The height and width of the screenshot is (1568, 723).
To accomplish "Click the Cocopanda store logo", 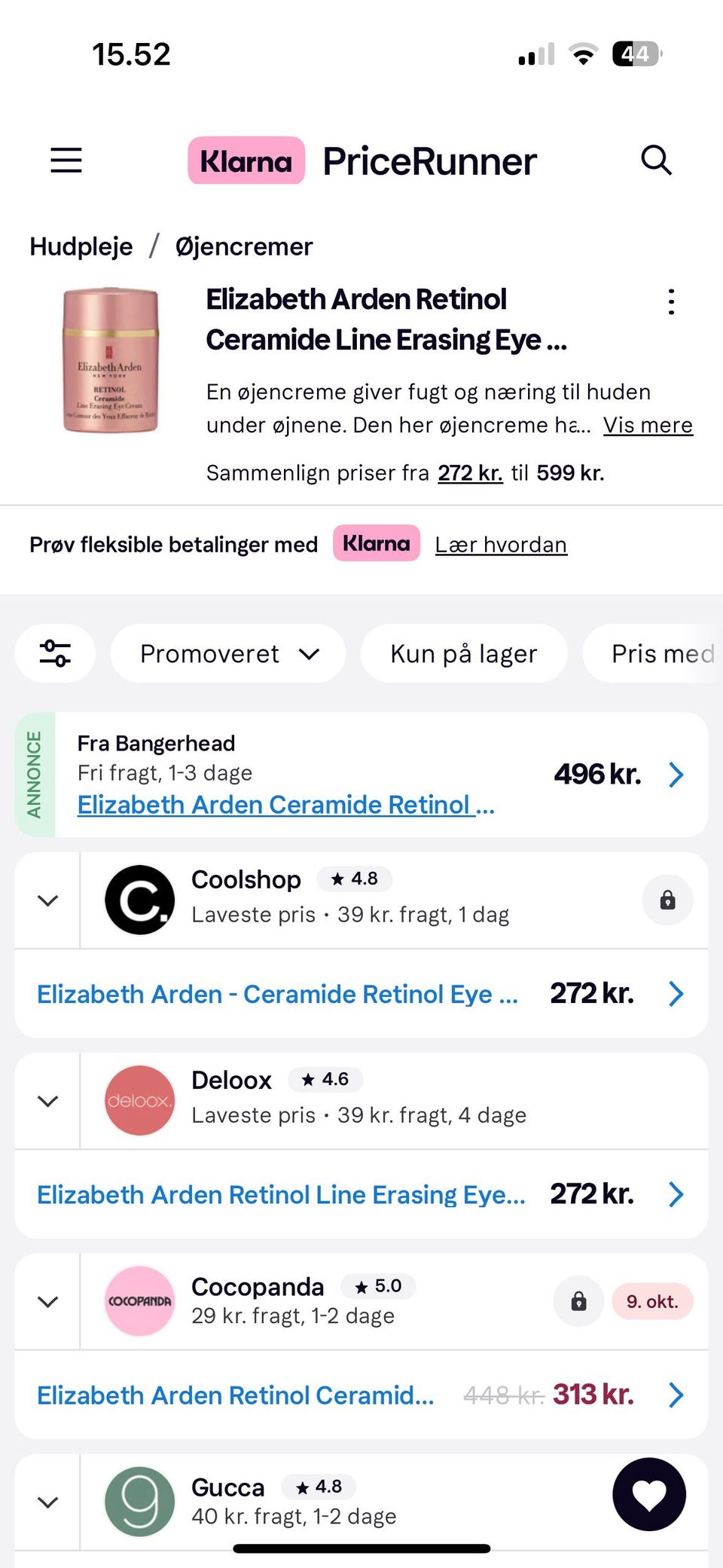I will coord(139,1301).
